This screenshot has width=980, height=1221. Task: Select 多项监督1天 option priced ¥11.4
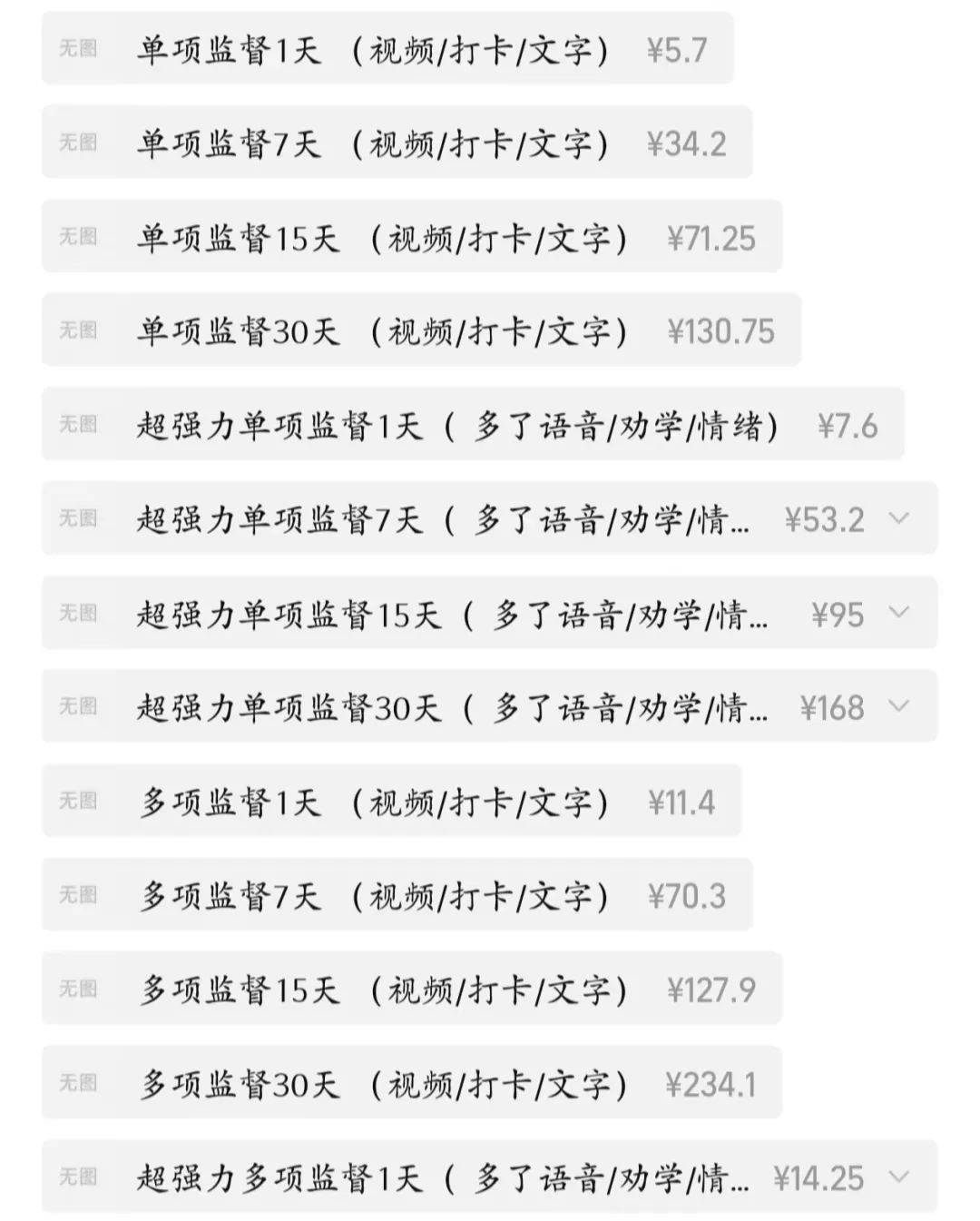391,801
